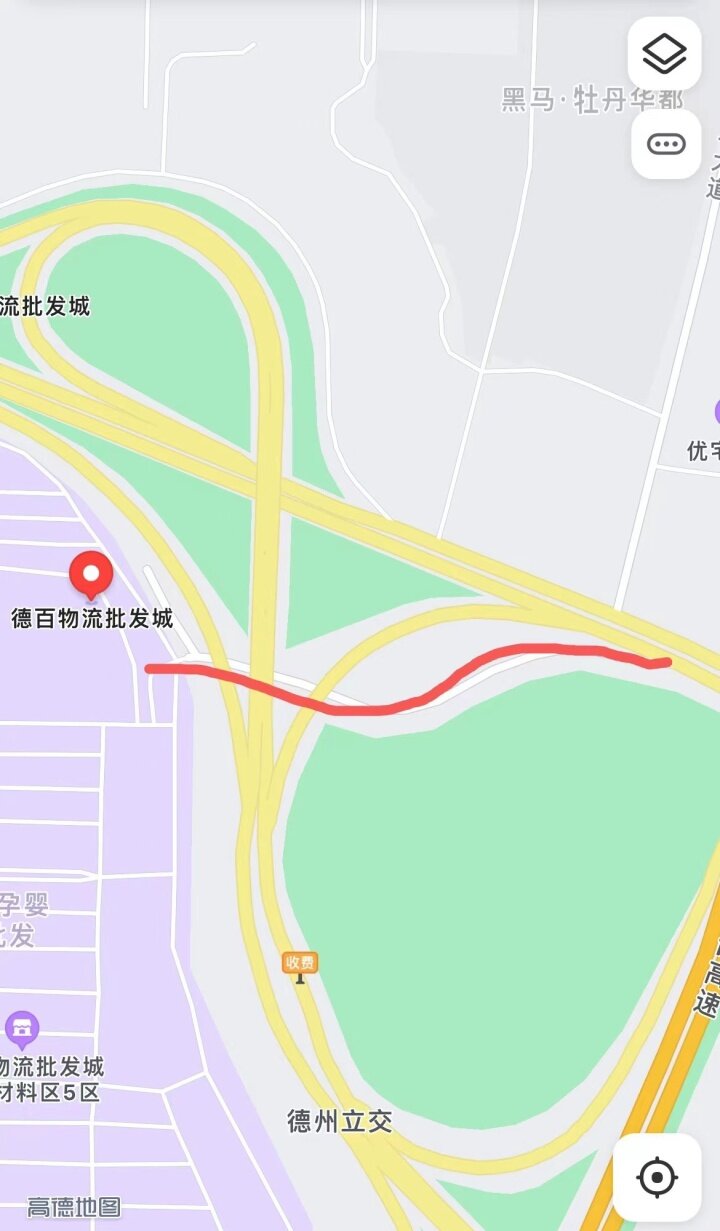Recenter map on my current location

[657, 1178]
